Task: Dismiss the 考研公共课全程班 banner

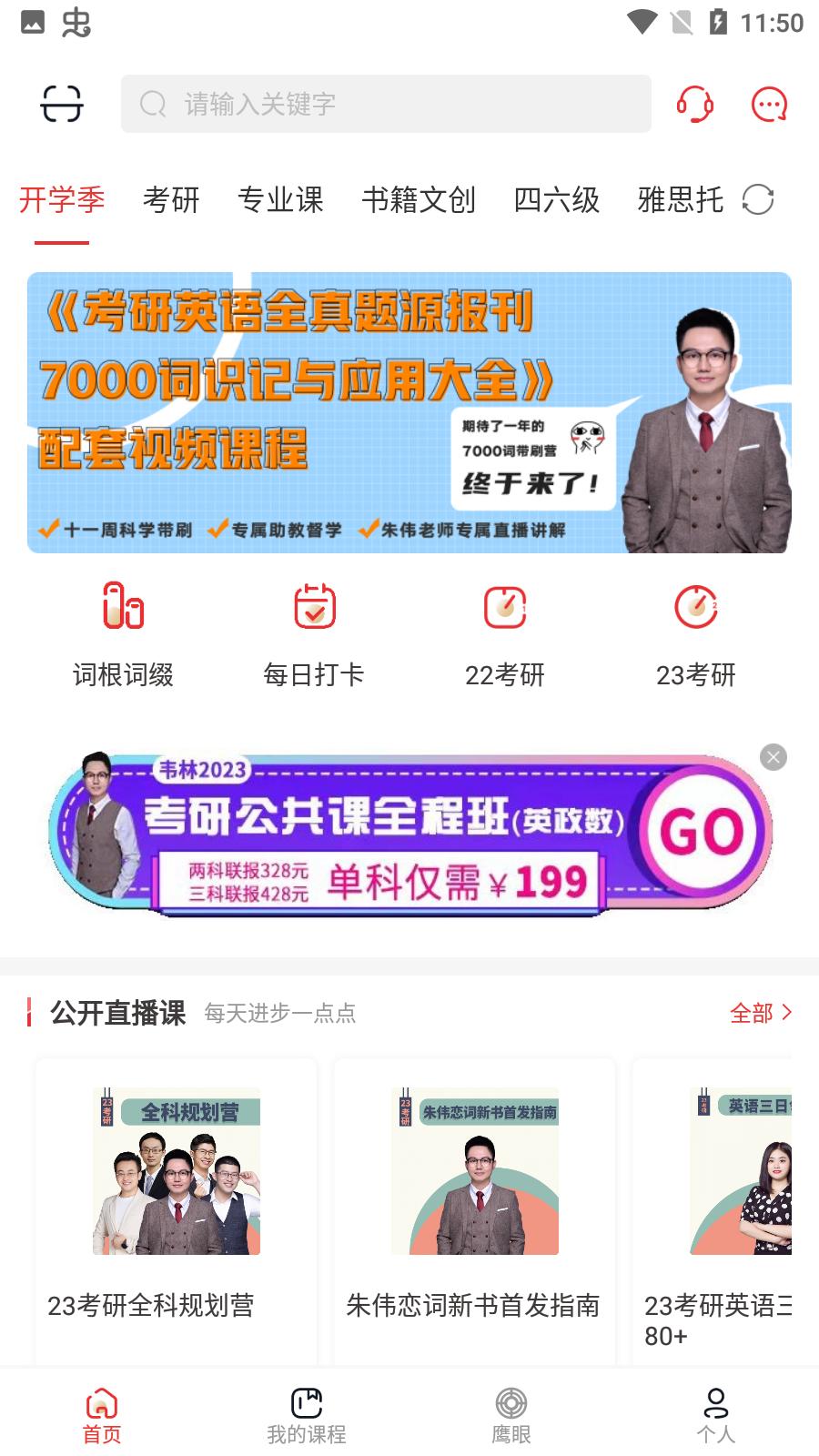Action: pyautogui.click(x=773, y=757)
